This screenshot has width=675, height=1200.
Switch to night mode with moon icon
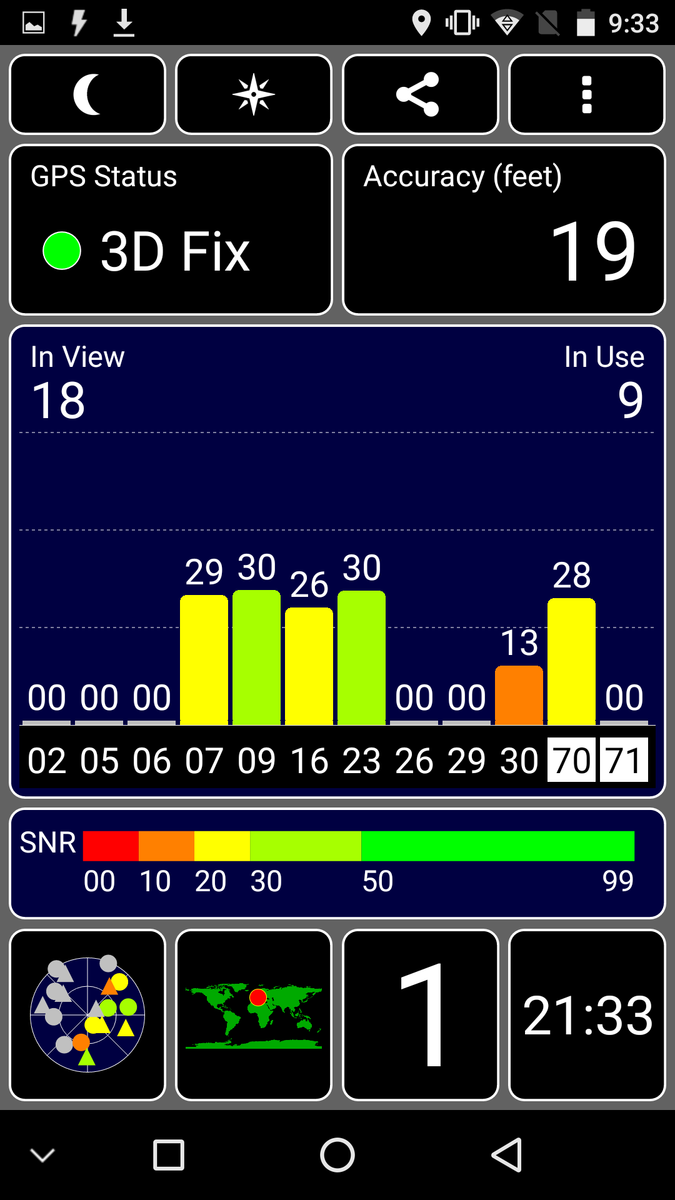point(88,95)
